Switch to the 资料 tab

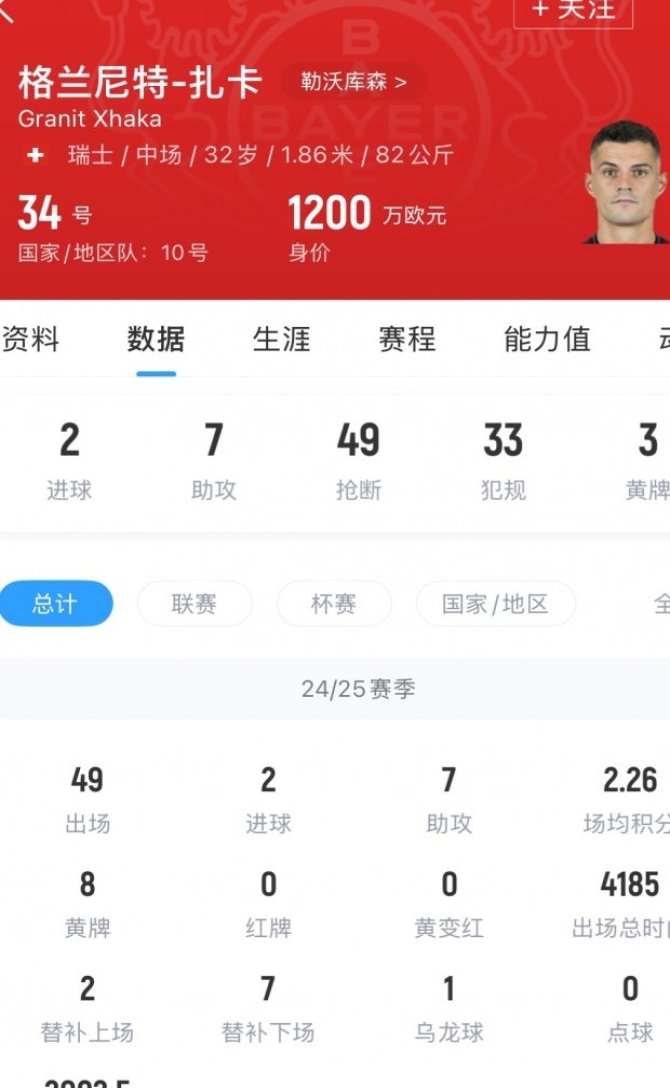[x=31, y=340]
